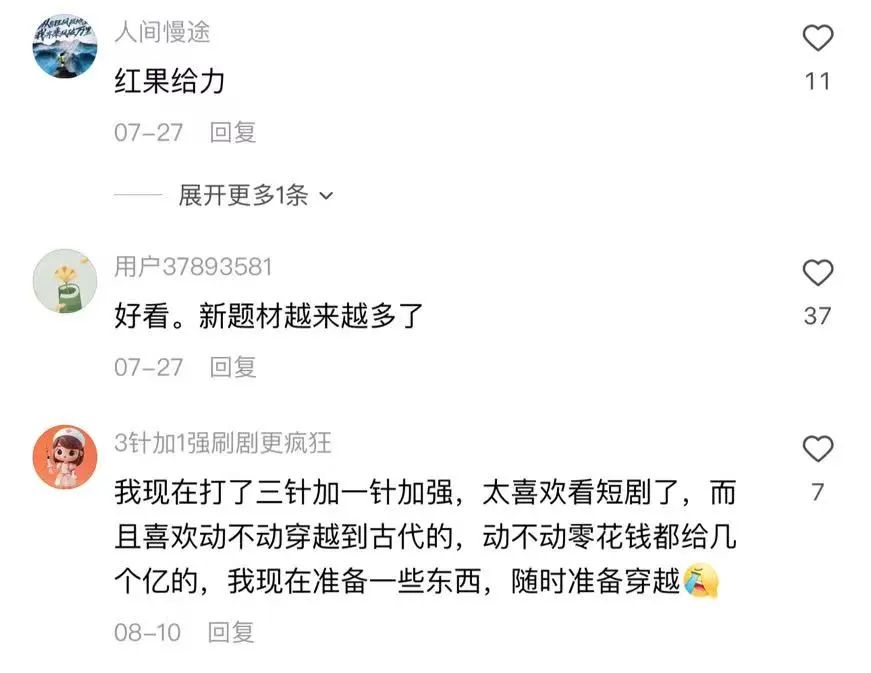The image size is (871, 673).
Task: Reply to the 好看。新题材越来越多了 comment
Action: click(233, 367)
